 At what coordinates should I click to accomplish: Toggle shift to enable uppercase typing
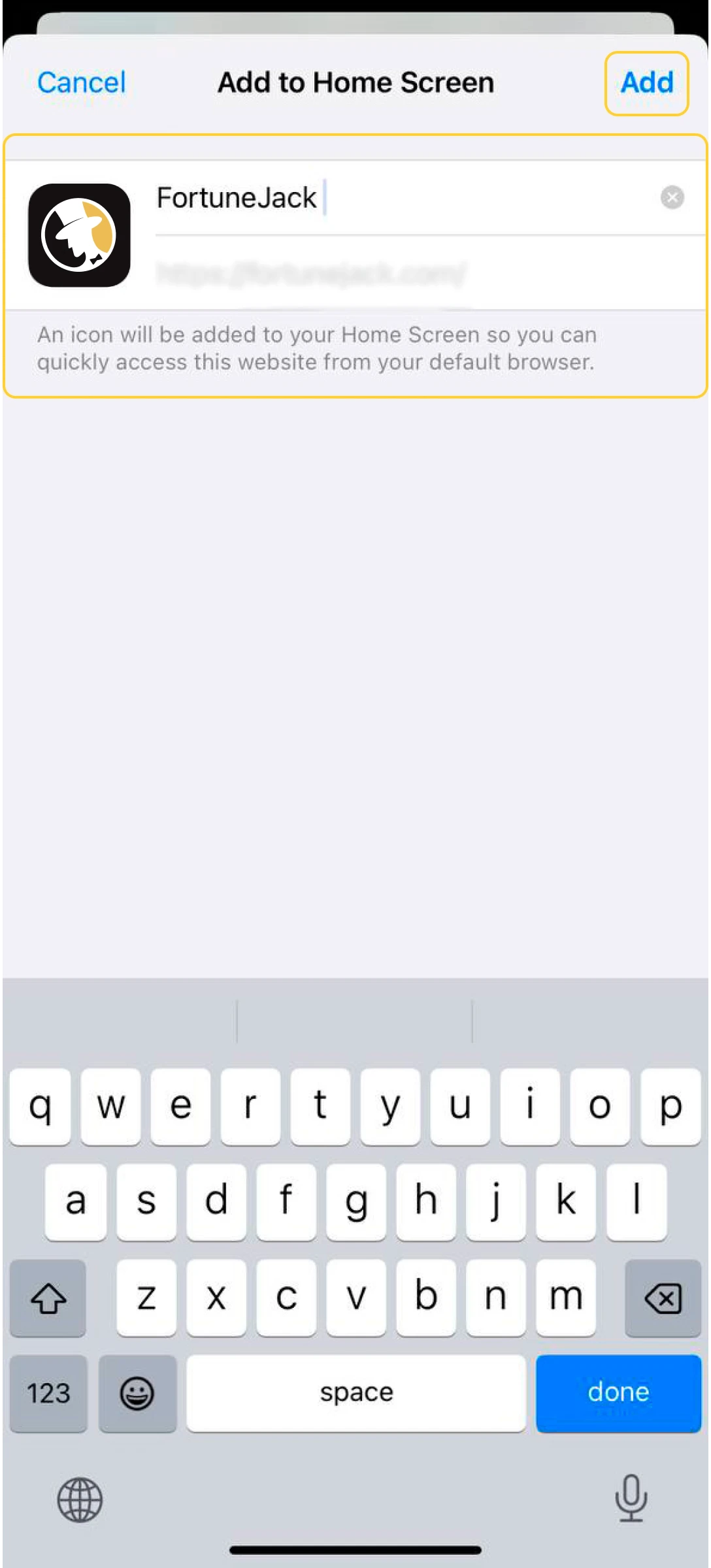pyautogui.click(x=48, y=1298)
